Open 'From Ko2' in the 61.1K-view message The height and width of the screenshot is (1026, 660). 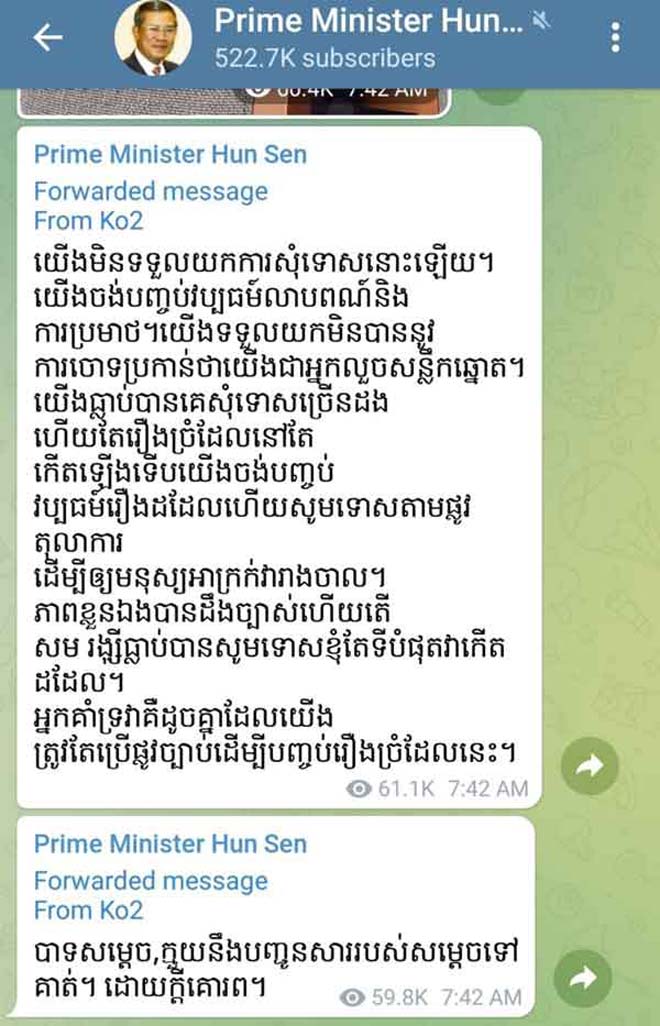point(89,220)
